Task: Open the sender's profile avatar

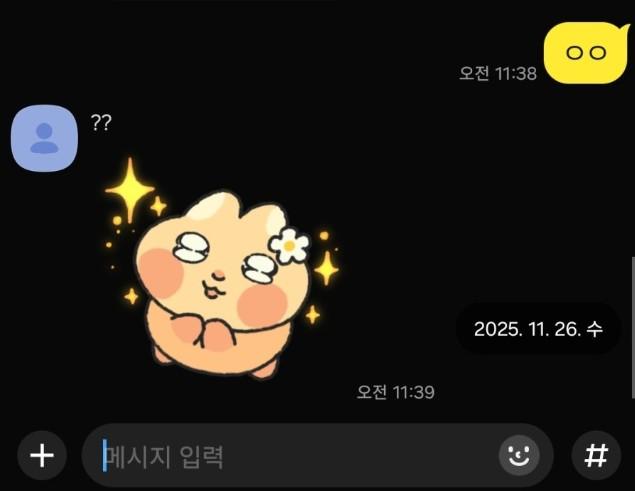Action: tap(44, 138)
